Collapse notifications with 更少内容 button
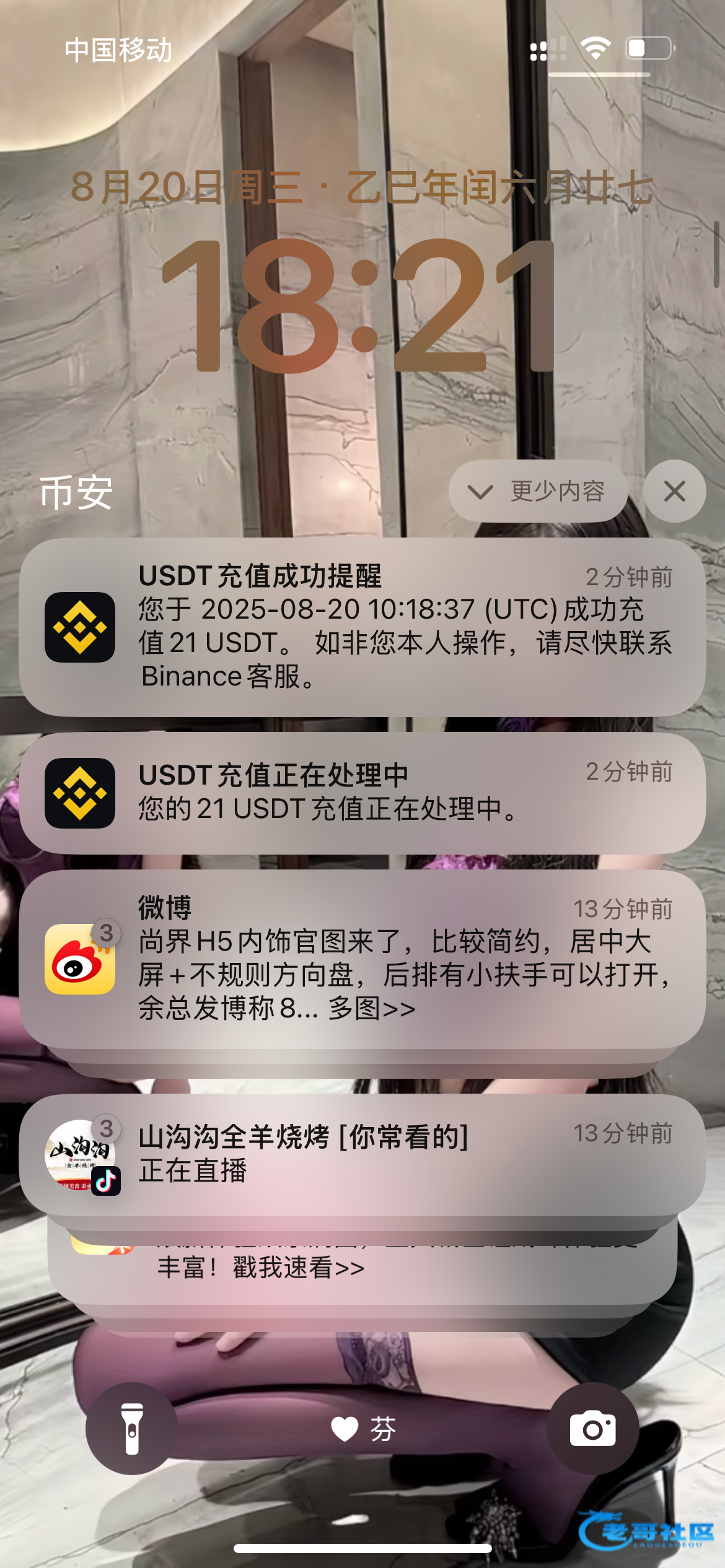The image size is (725, 1568). 538,492
